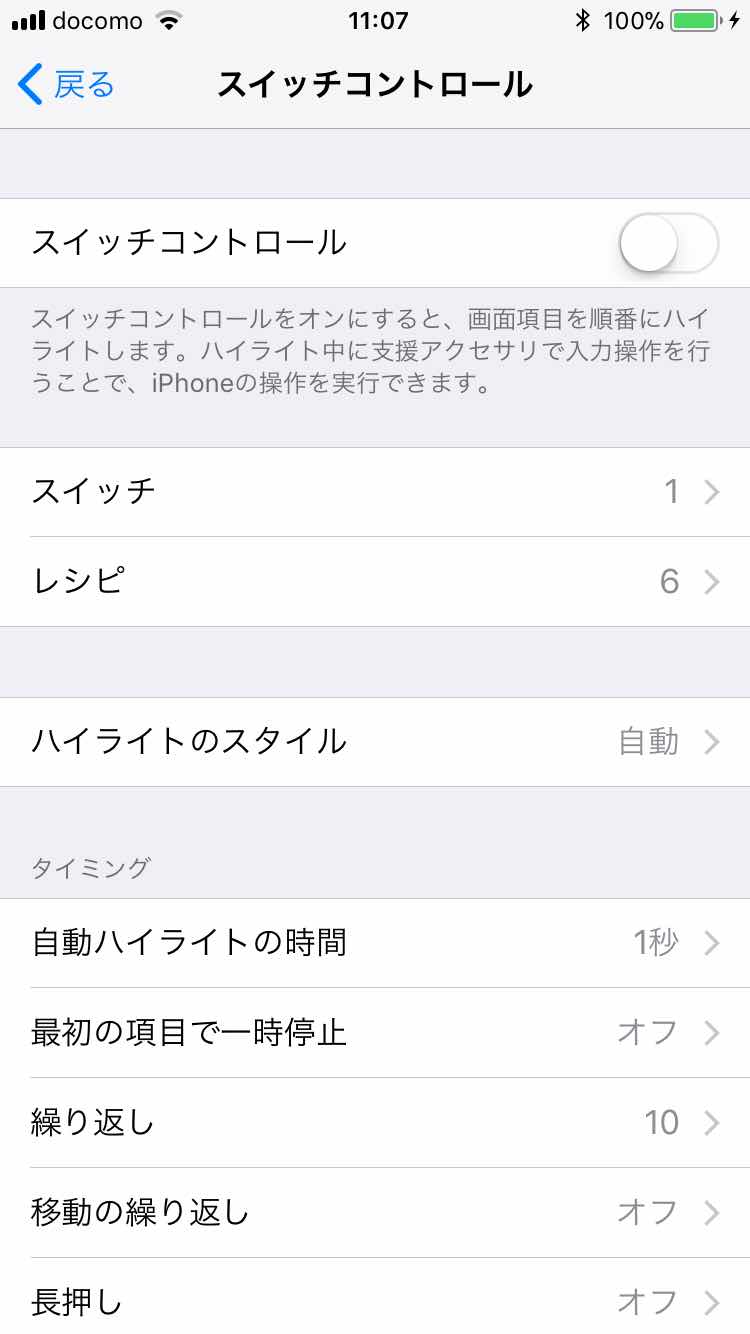
Task: Open ハイライトのスタイル settings
Action: pyautogui.click(x=375, y=742)
